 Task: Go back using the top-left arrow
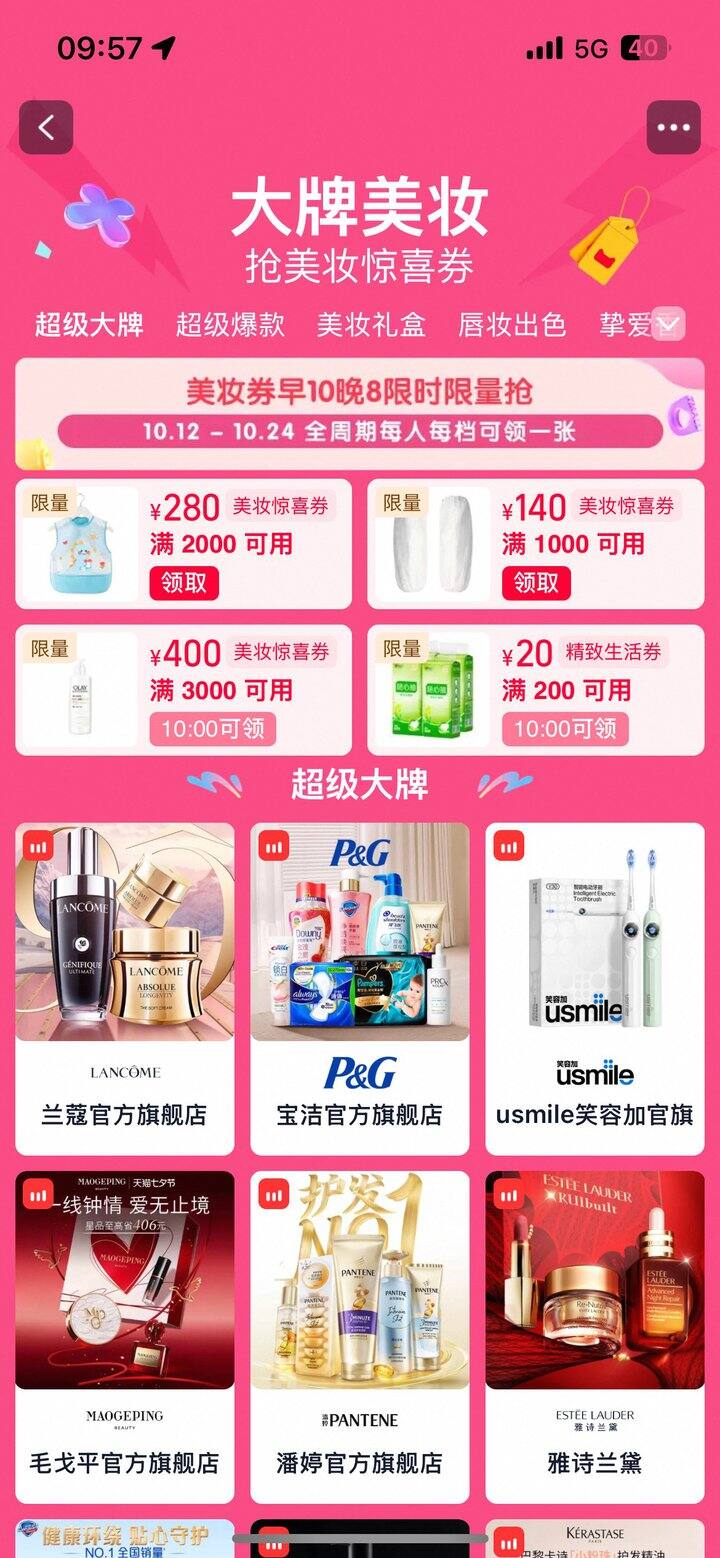click(x=46, y=127)
